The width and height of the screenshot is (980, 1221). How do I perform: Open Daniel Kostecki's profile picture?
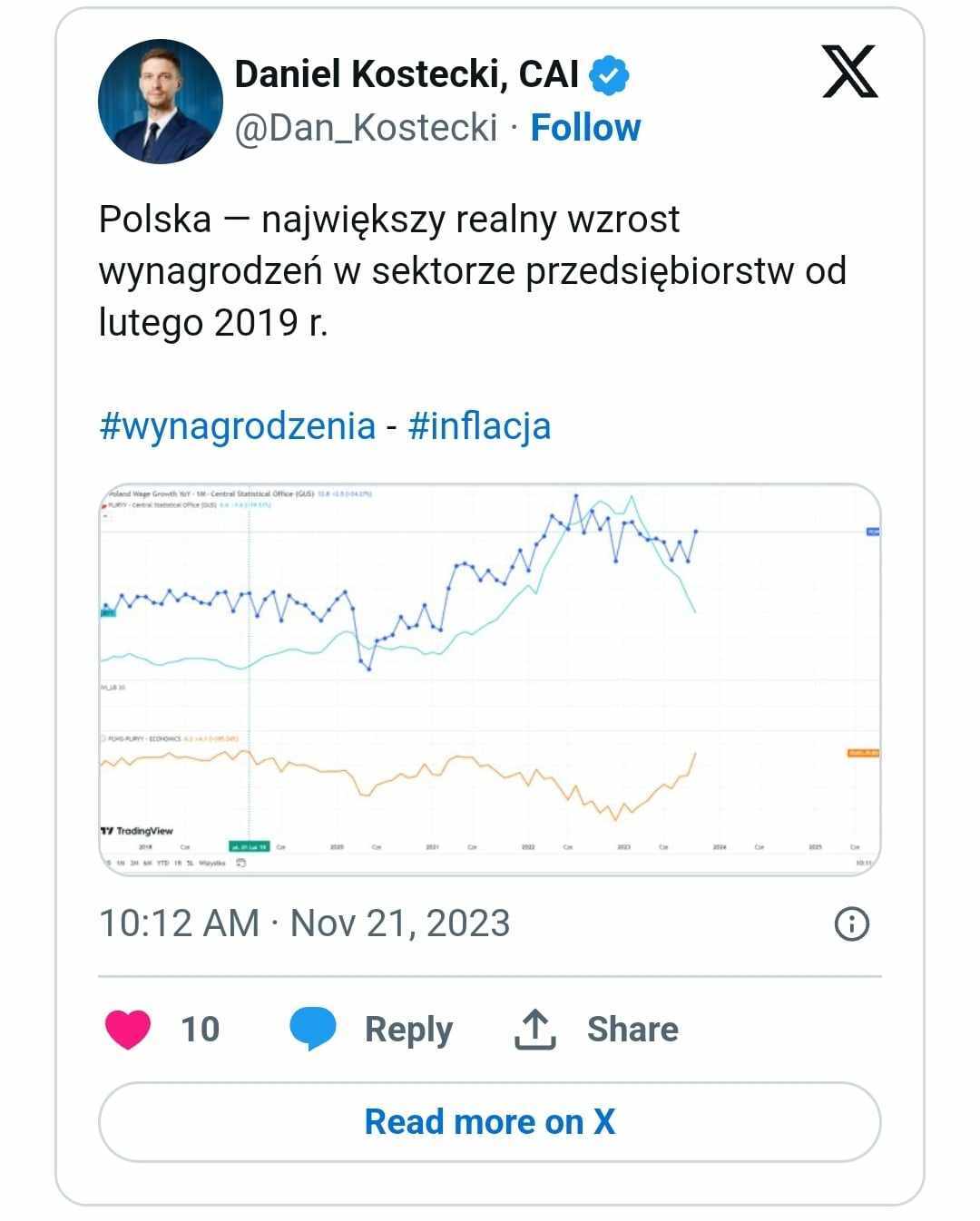tap(160, 101)
